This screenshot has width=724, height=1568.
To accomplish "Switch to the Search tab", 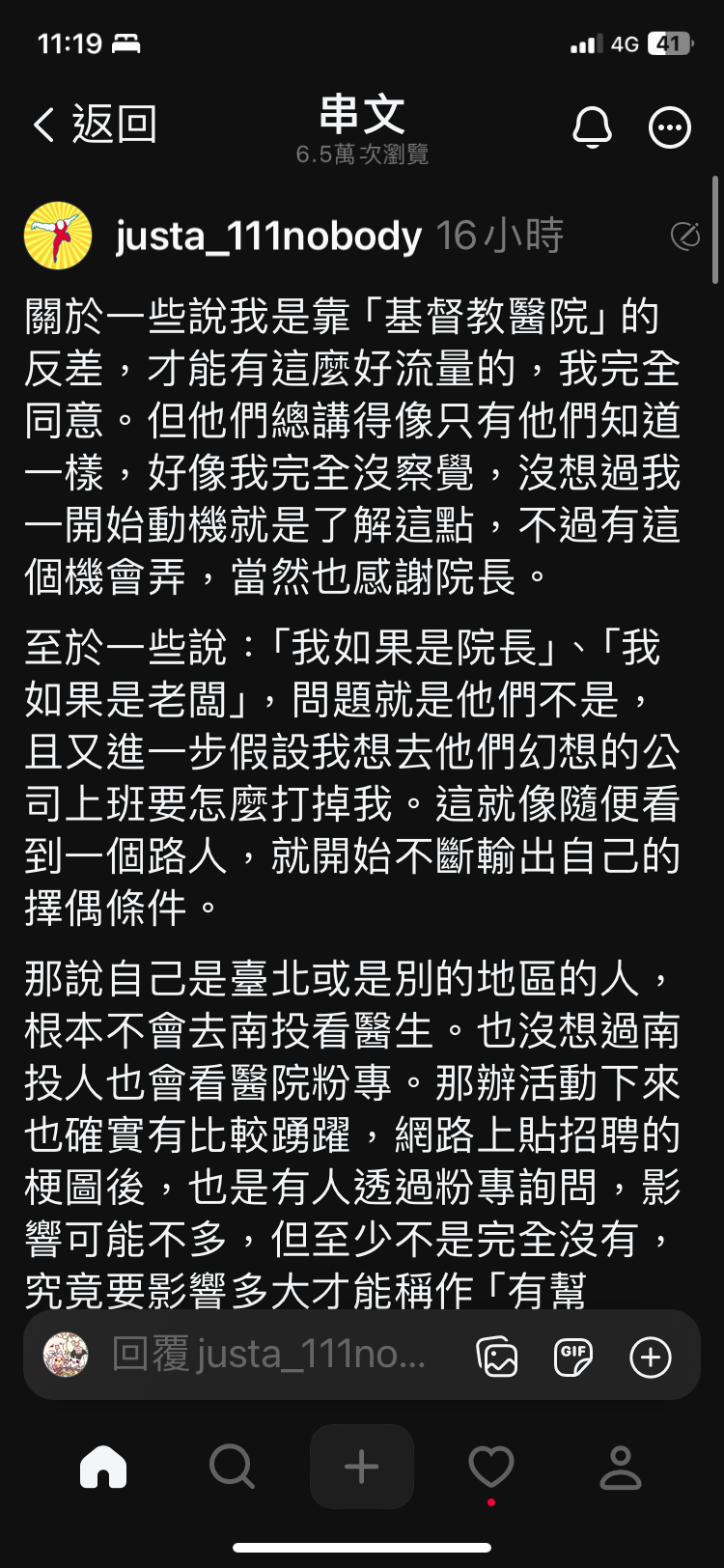I will point(233,1467).
